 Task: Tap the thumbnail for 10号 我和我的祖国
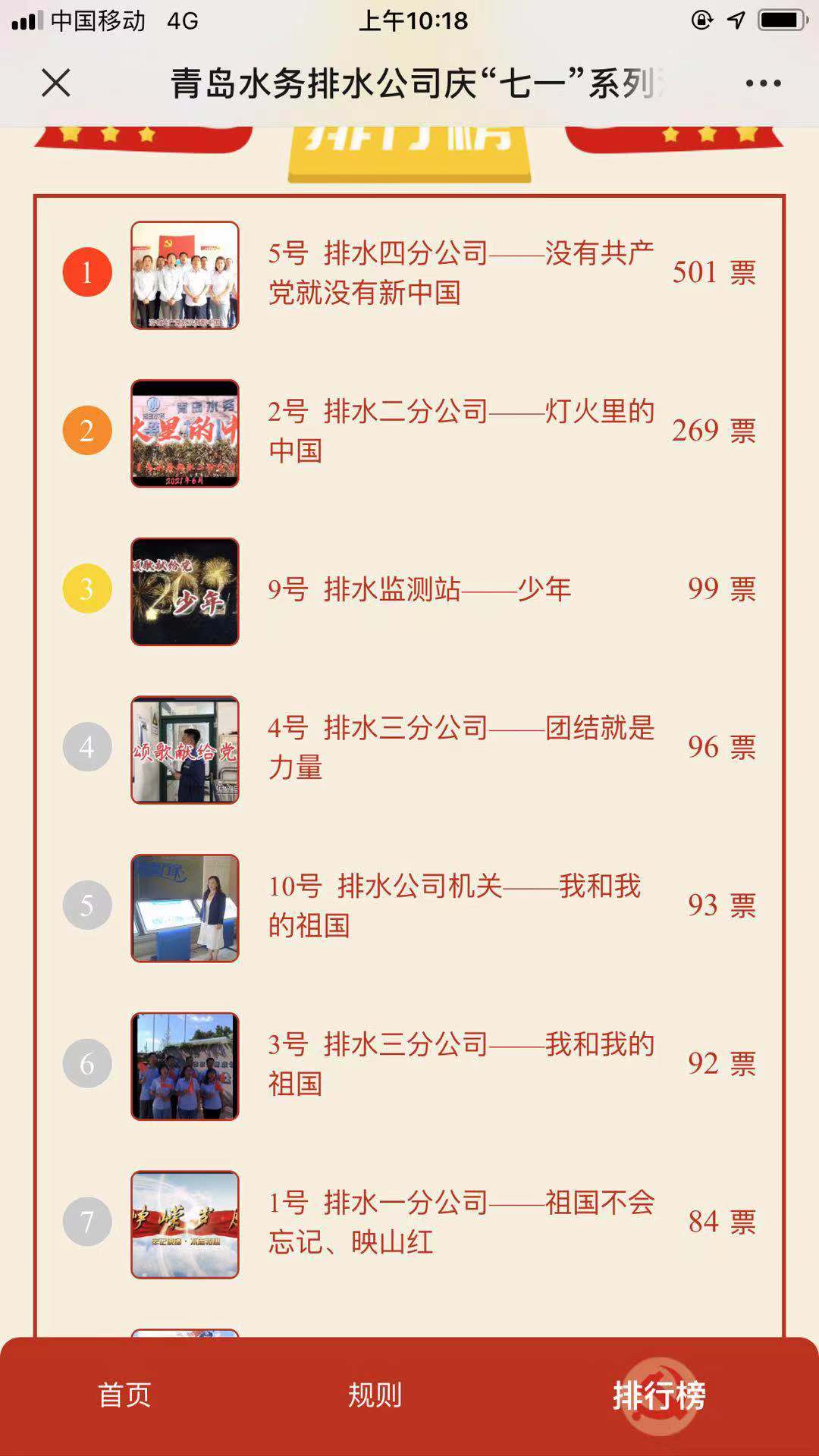[x=184, y=906]
